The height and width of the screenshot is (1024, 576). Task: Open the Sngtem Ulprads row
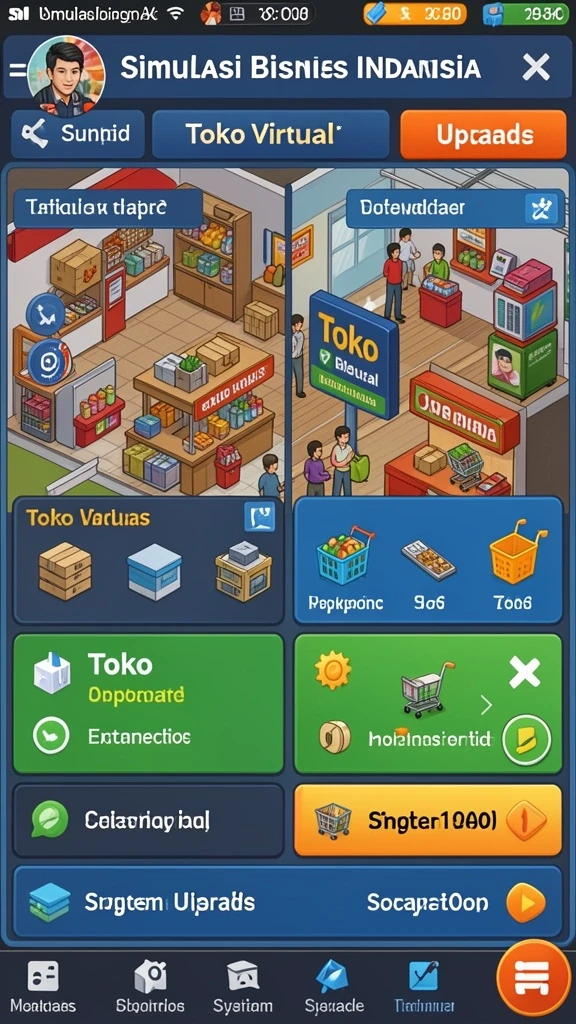point(288,902)
